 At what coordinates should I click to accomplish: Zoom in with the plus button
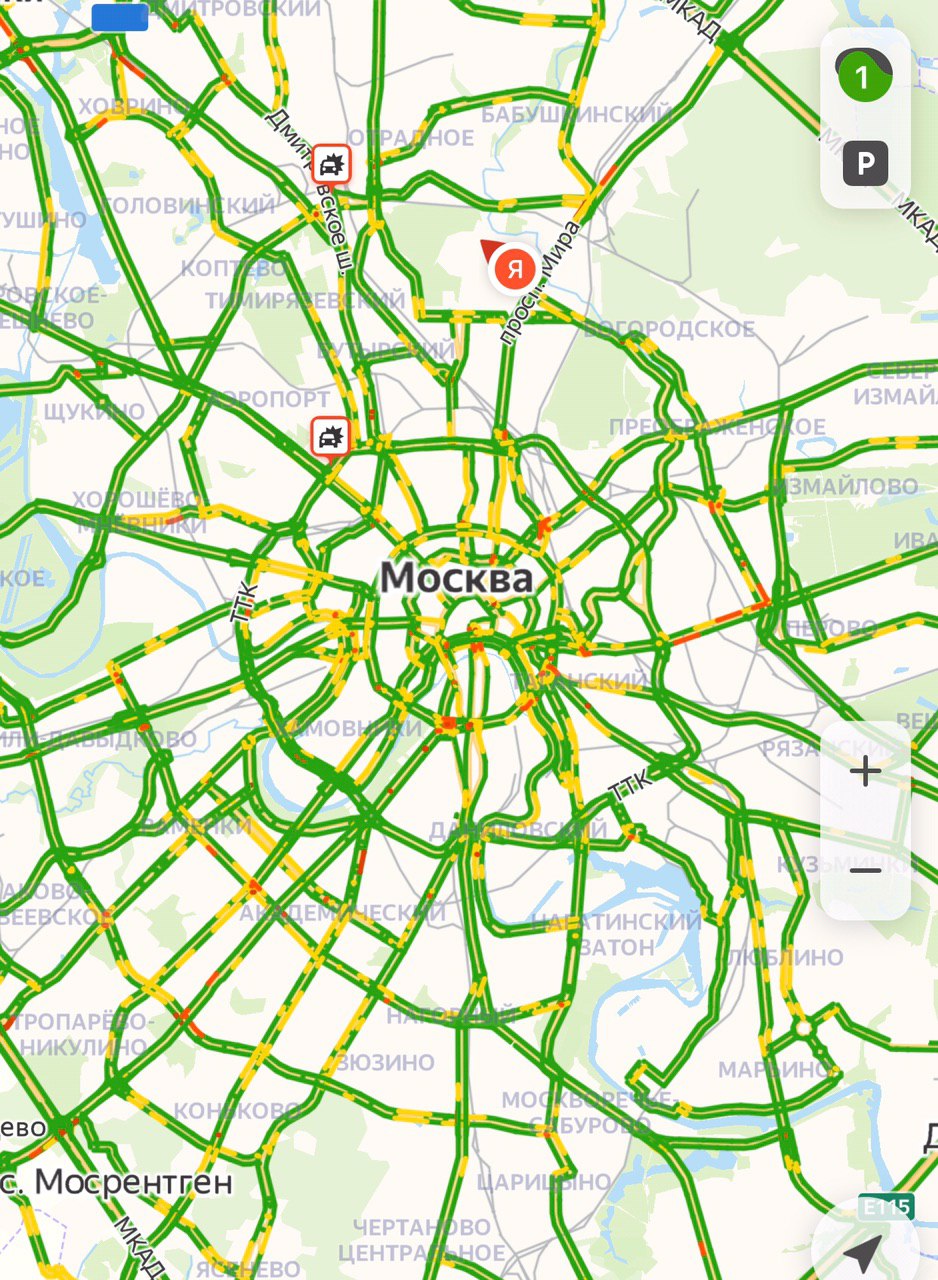click(865, 771)
